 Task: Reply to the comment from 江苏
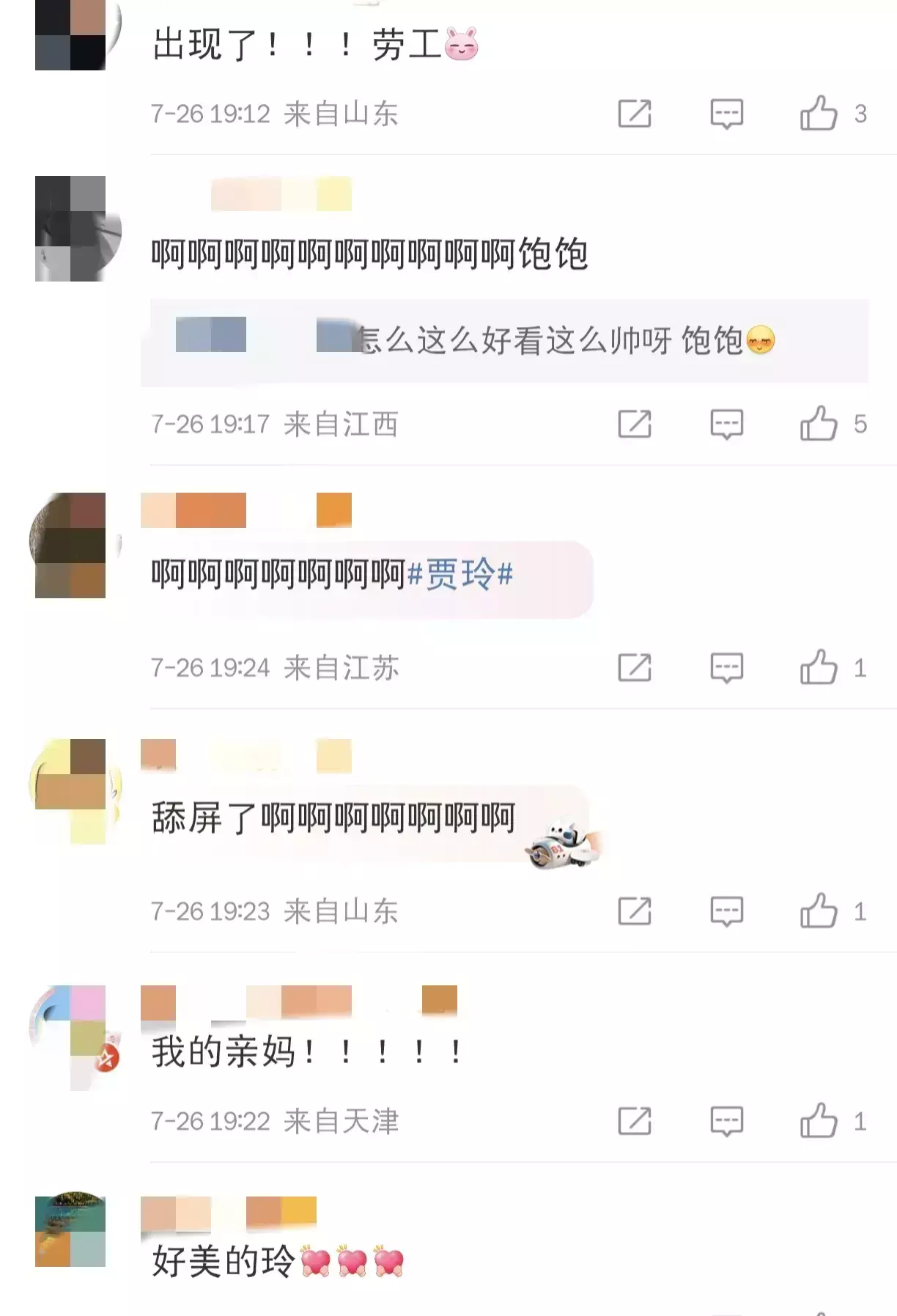[x=727, y=668]
